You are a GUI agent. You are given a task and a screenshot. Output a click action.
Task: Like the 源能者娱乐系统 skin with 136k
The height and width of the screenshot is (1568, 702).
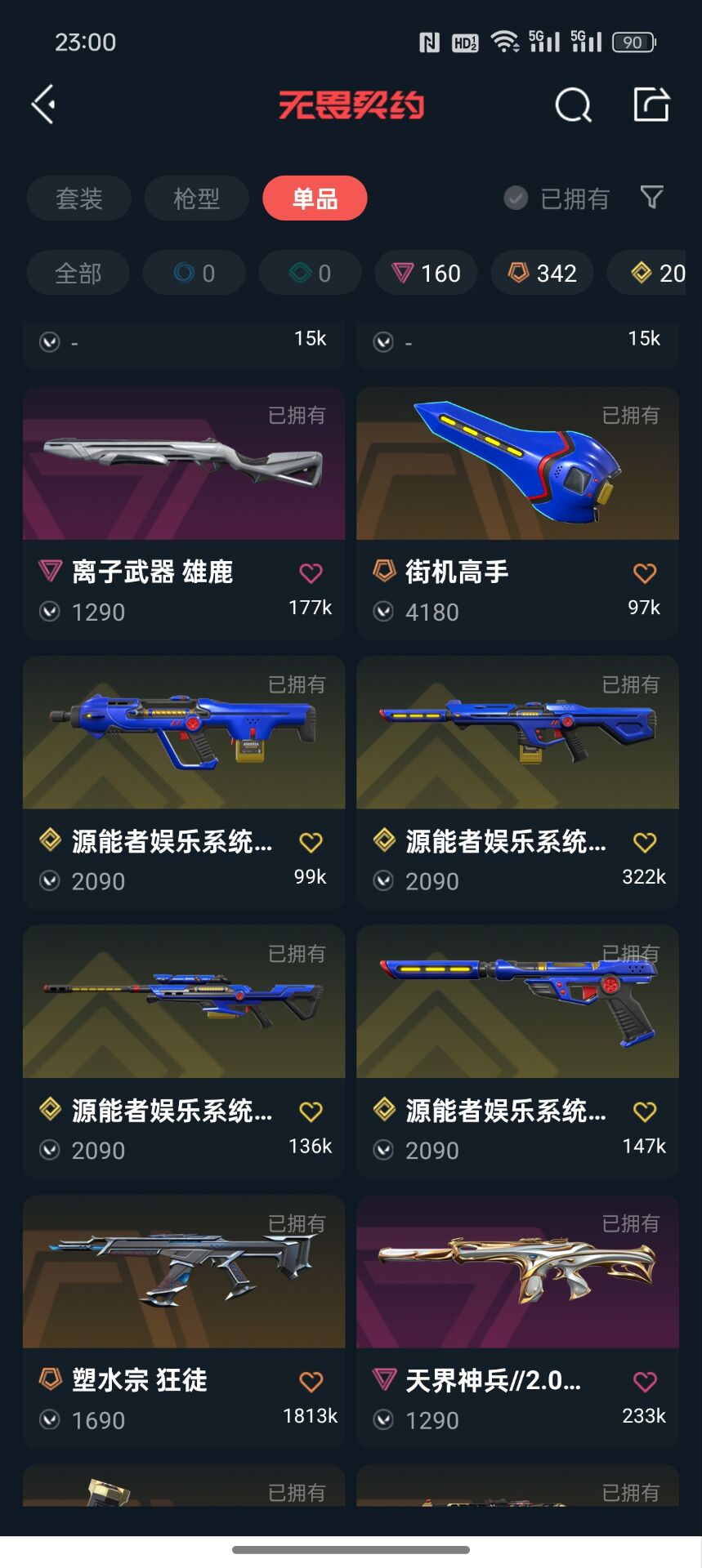pos(311,1111)
